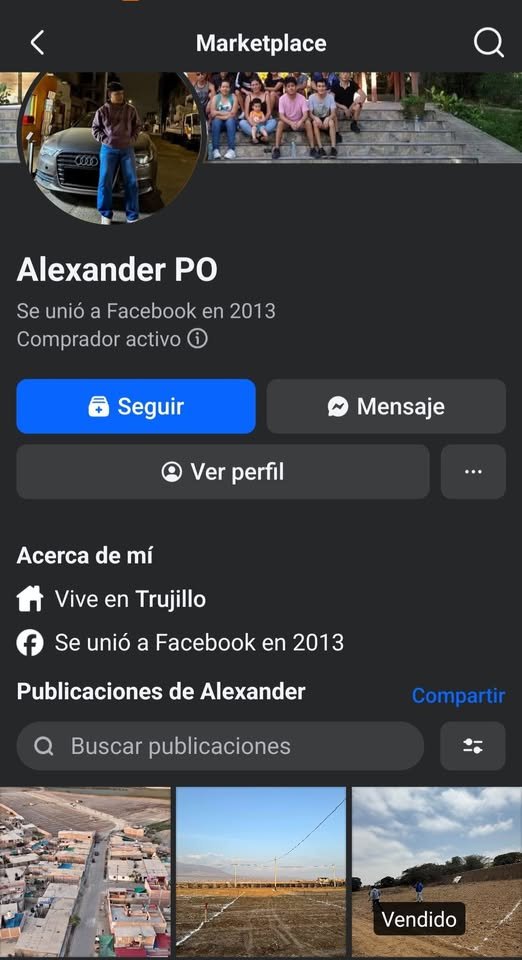
Task: Open Marketplace search magnifier icon
Action: click(x=488, y=43)
